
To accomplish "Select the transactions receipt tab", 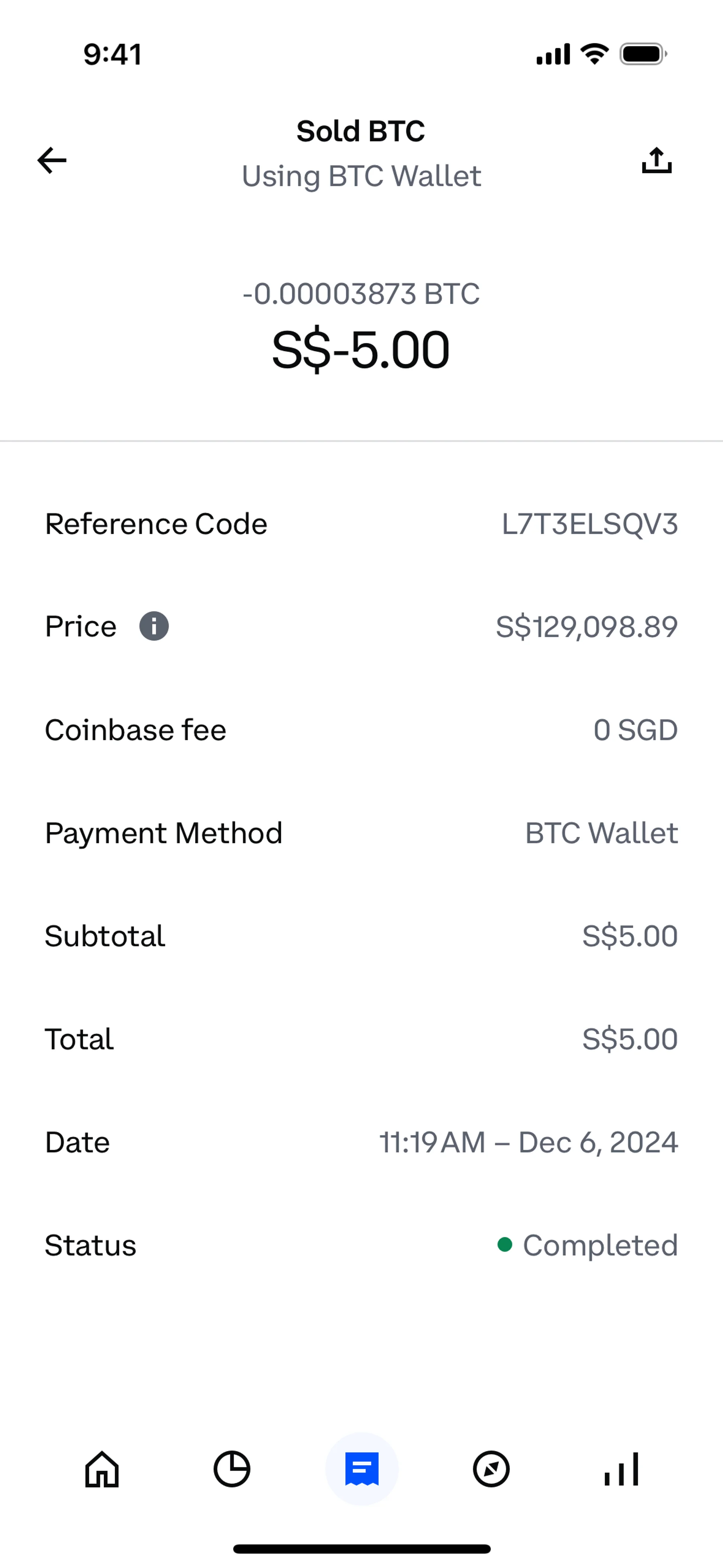I will 362,1469.
